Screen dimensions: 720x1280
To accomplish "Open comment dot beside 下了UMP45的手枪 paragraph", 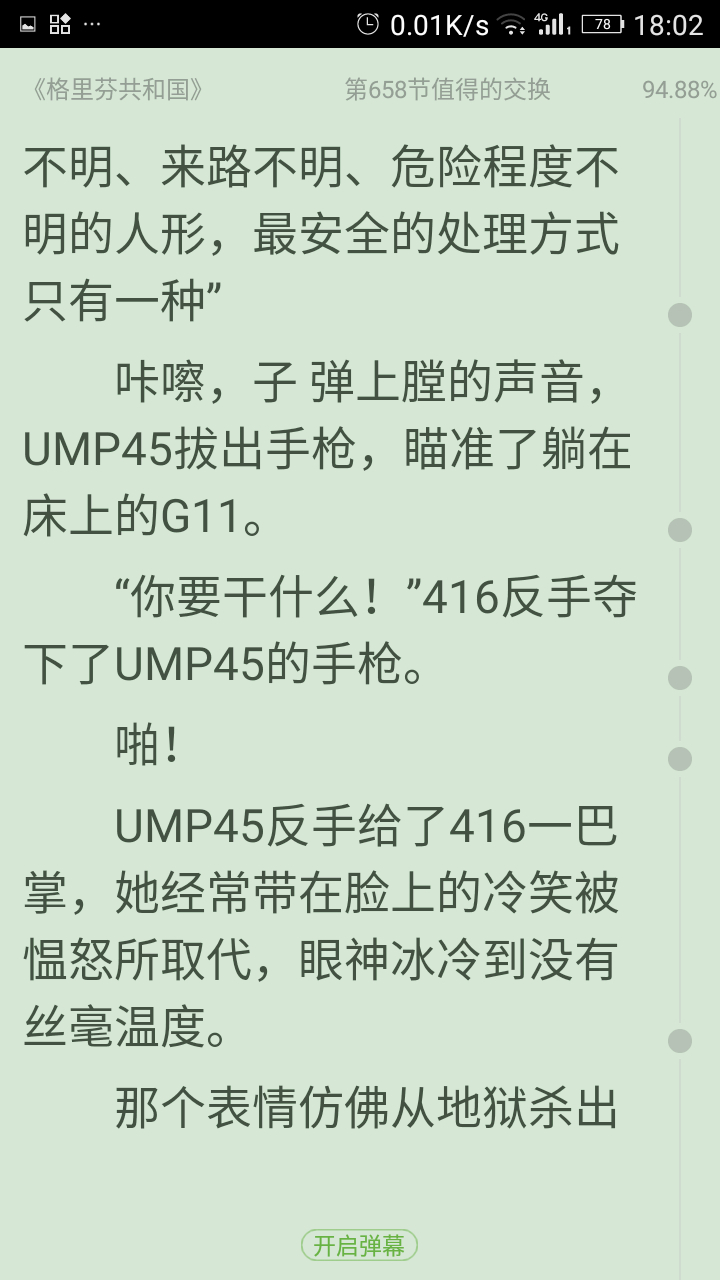I will [x=680, y=678].
